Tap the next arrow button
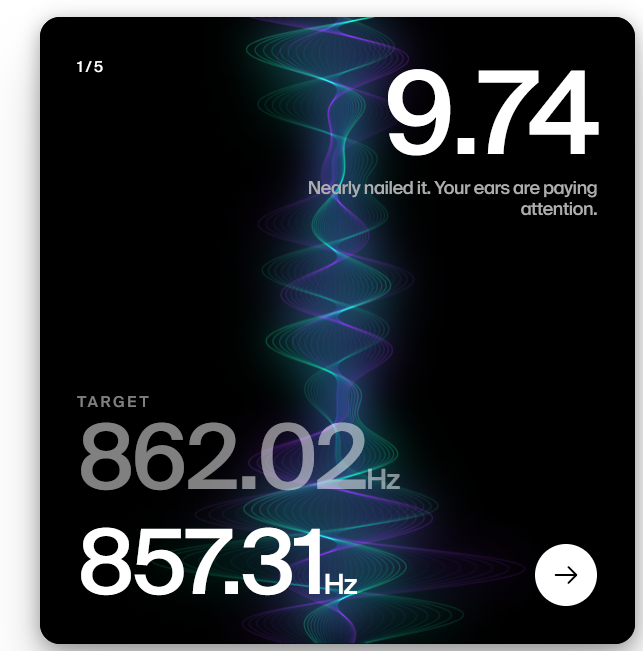This screenshot has height=651, width=643. point(566,575)
